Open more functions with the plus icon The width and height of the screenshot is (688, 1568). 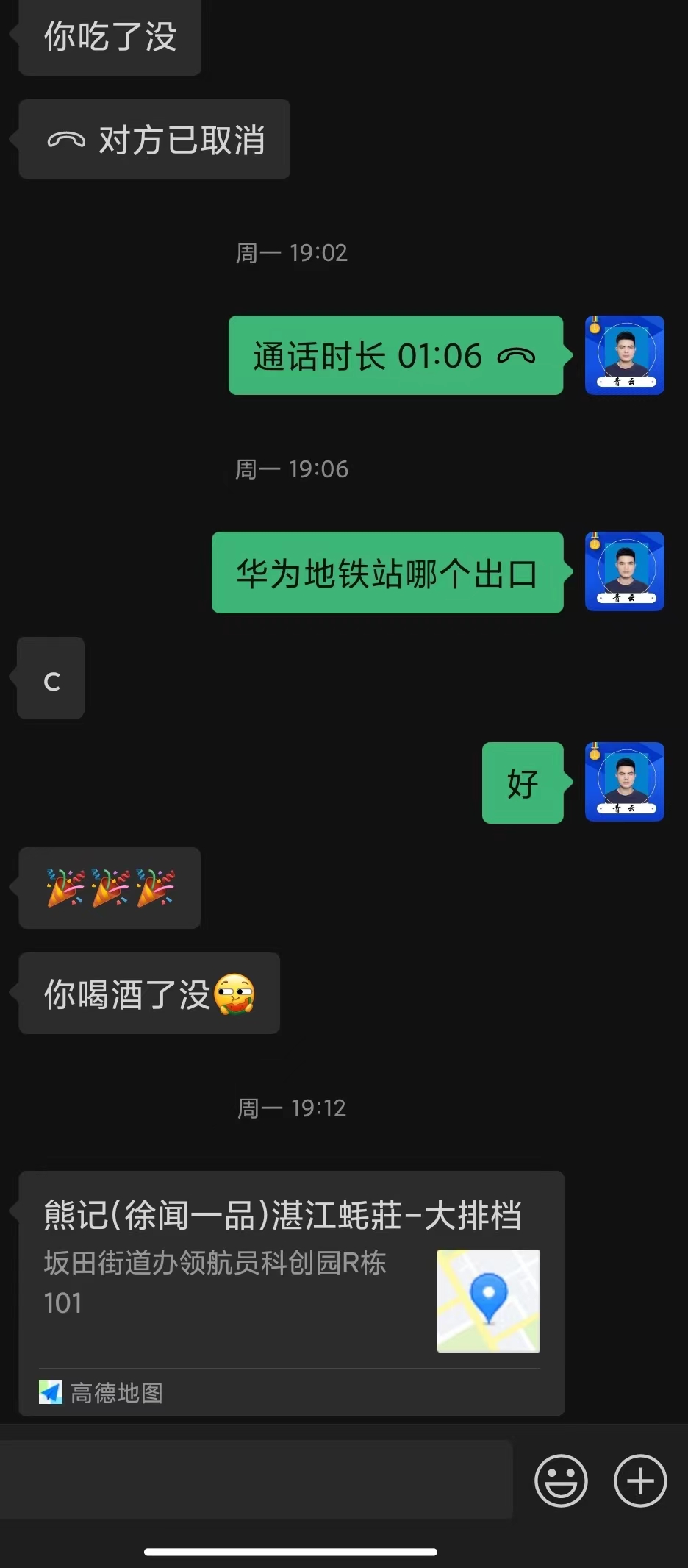[639, 1480]
